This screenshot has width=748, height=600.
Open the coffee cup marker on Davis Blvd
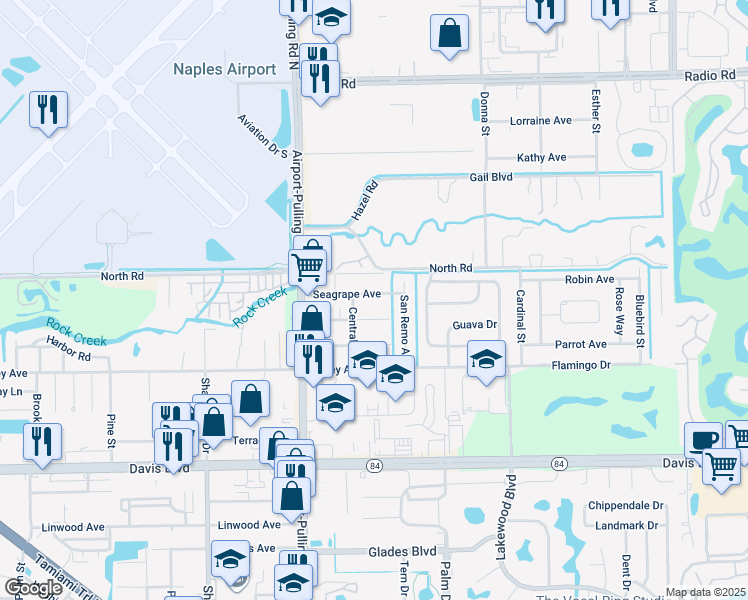click(x=703, y=441)
